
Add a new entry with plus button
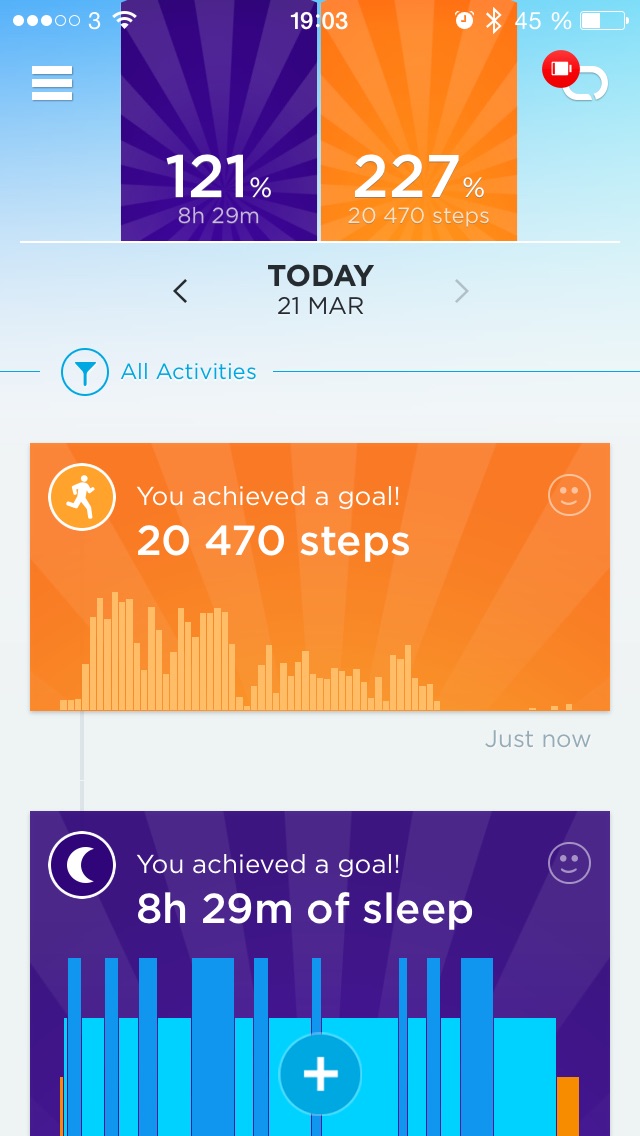coord(320,1074)
